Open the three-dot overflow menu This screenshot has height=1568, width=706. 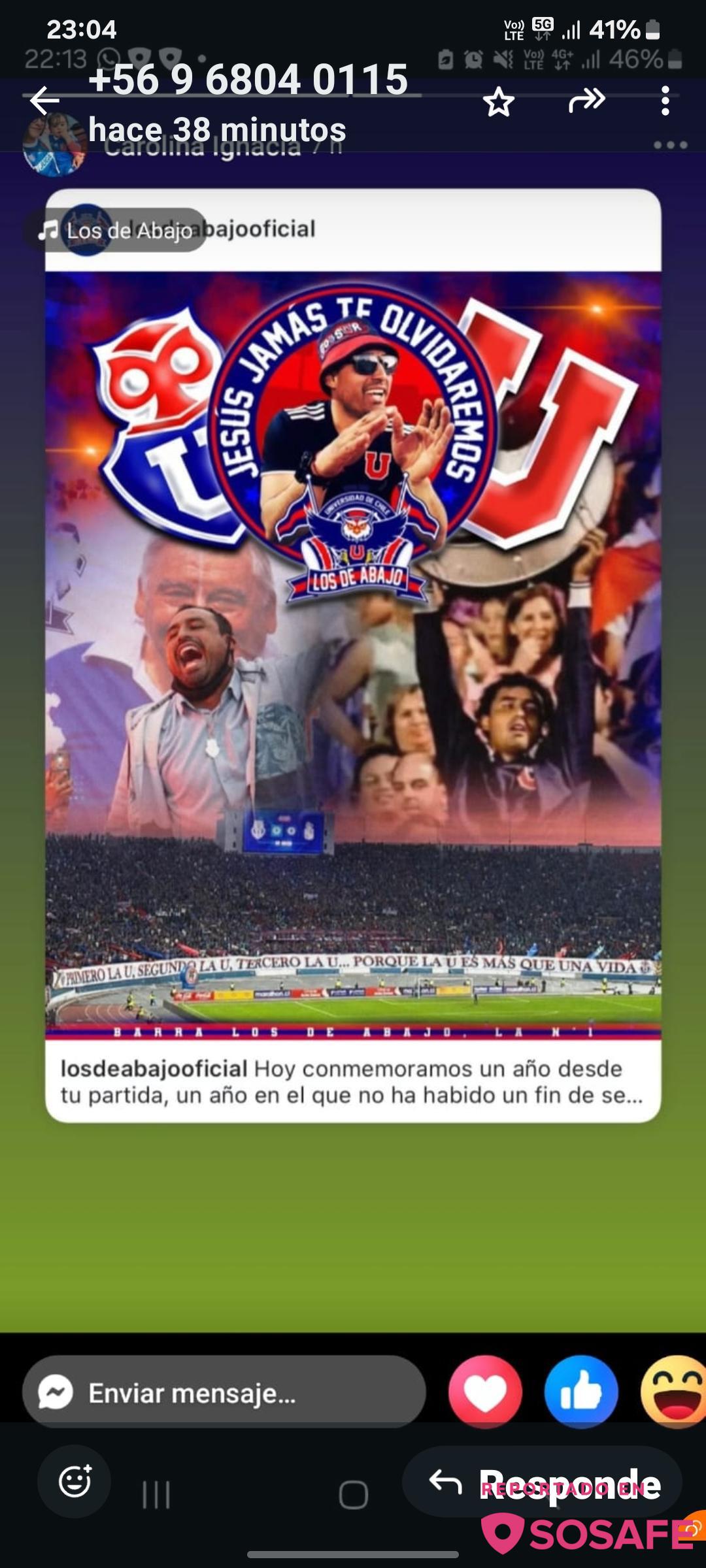(665, 101)
